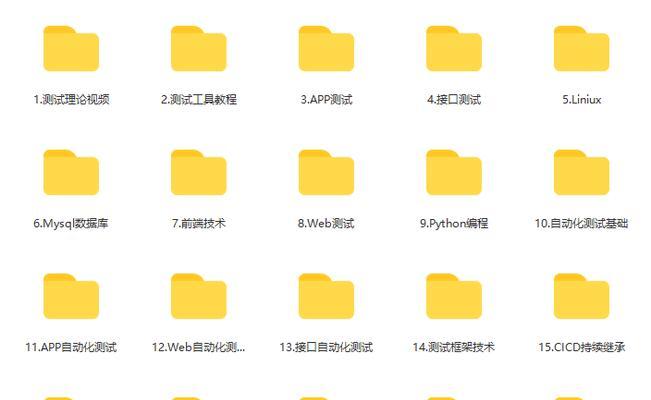This screenshot has height=400, width=651.
Task: Open the 8.Web测试 folder
Action: (x=326, y=173)
